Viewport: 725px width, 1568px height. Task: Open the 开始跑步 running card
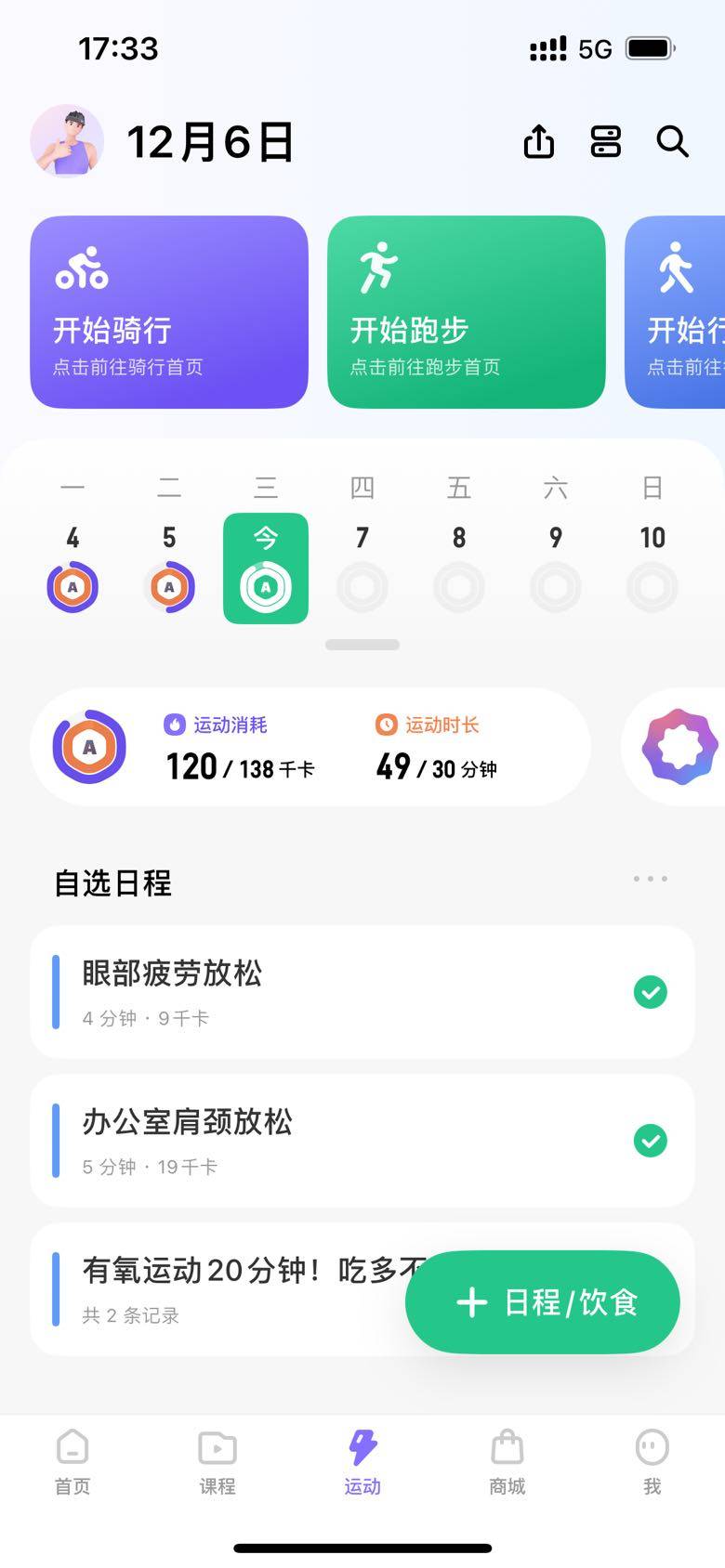click(x=467, y=312)
